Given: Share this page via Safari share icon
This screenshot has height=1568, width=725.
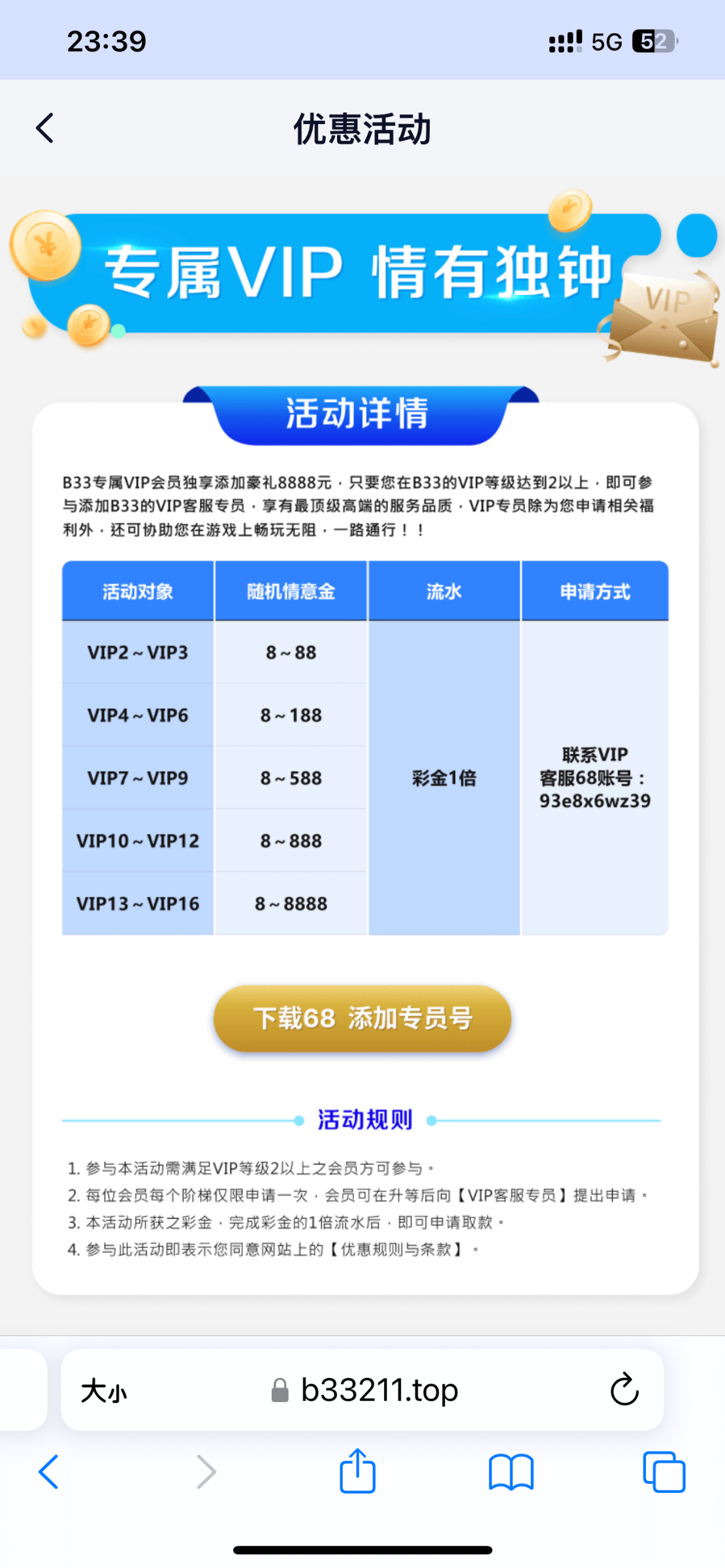Looking at the screenshot, I should point(357,1471).
